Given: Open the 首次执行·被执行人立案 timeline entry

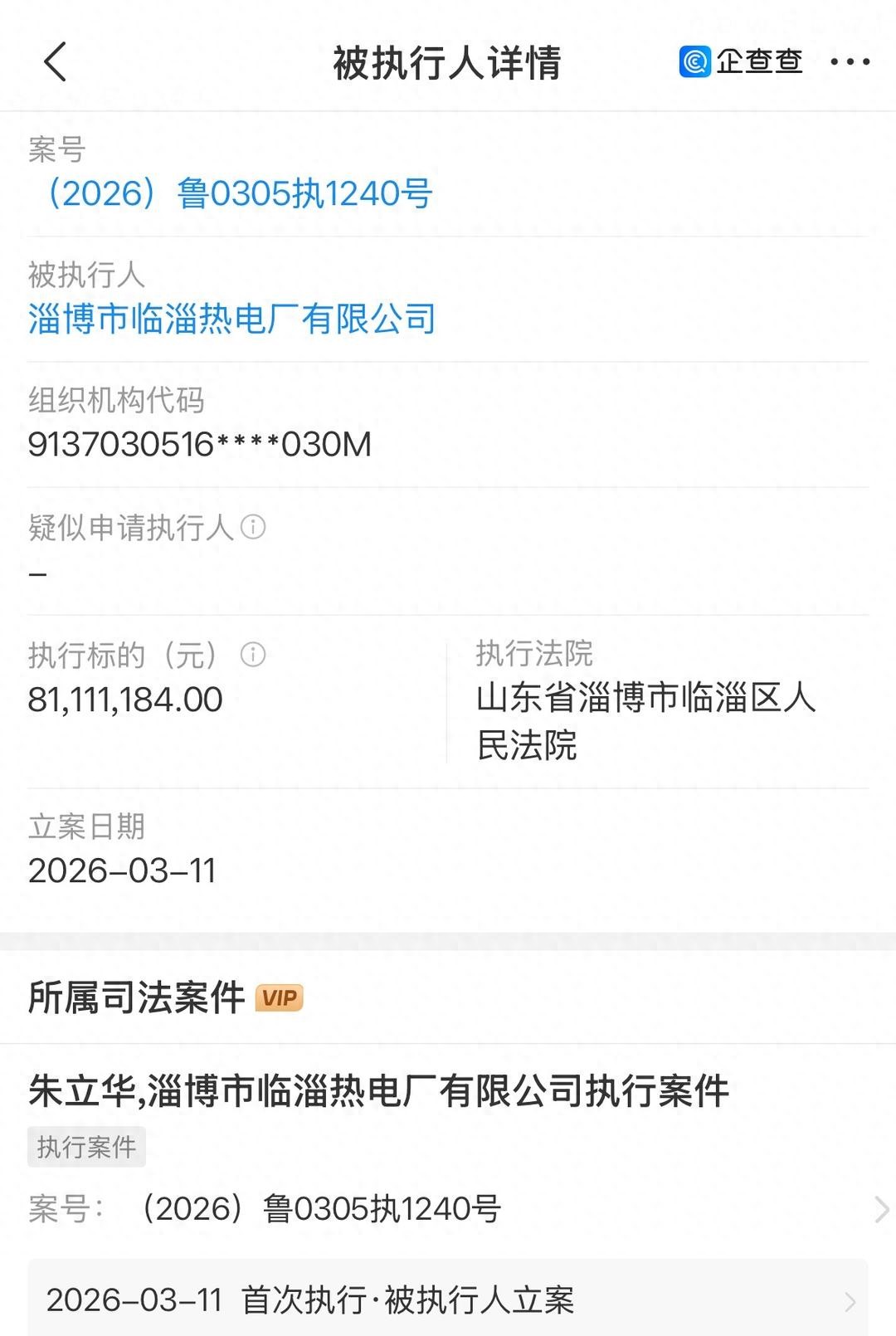Looking at the screenshot, I should click(448, 1300).
